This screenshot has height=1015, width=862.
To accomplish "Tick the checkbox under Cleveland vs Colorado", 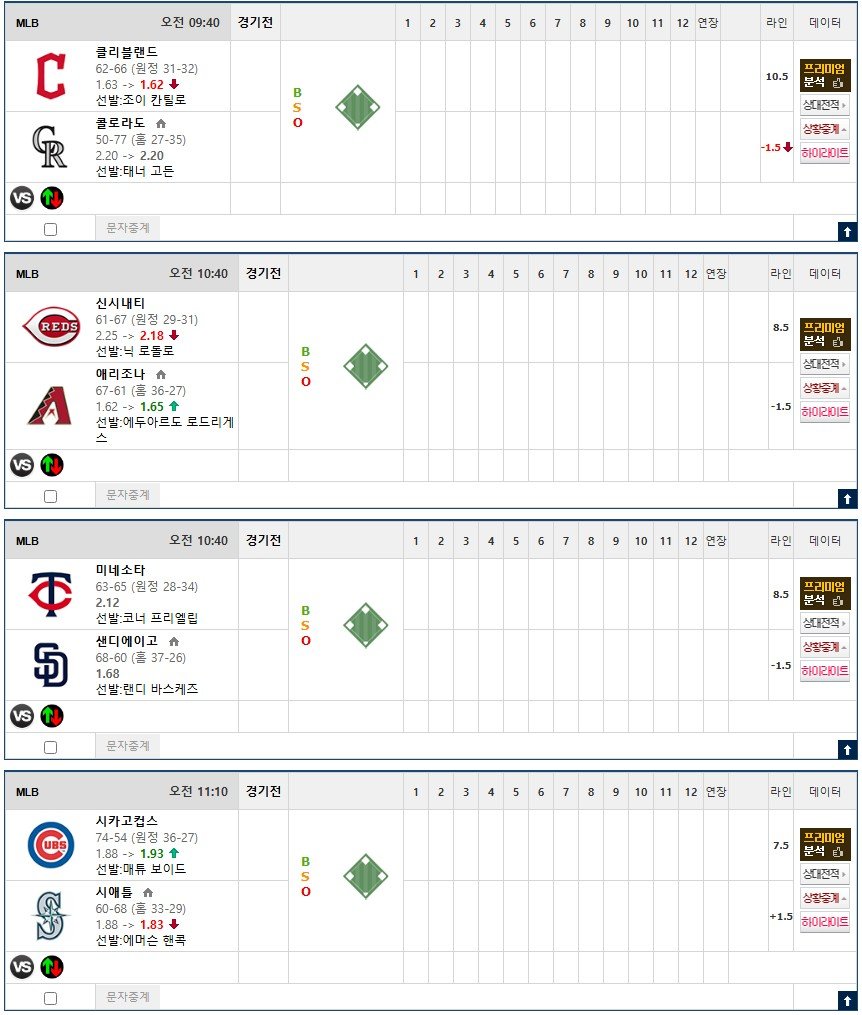I will pos(50,229).
